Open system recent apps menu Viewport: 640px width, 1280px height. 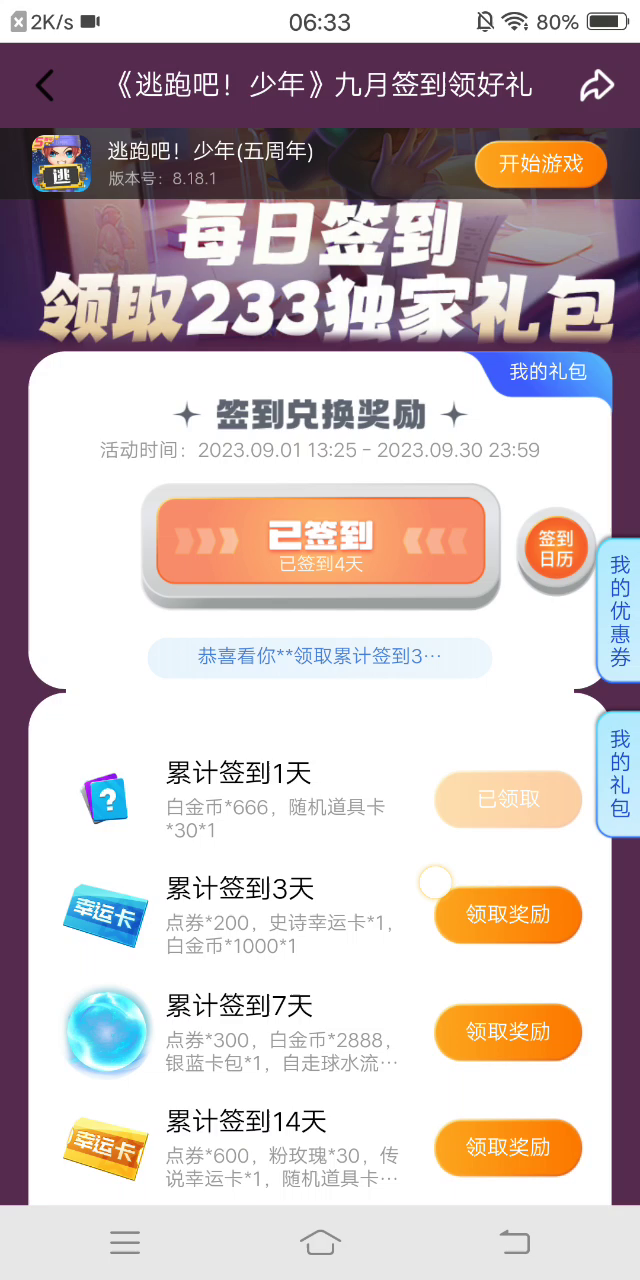pos(125,1243)
